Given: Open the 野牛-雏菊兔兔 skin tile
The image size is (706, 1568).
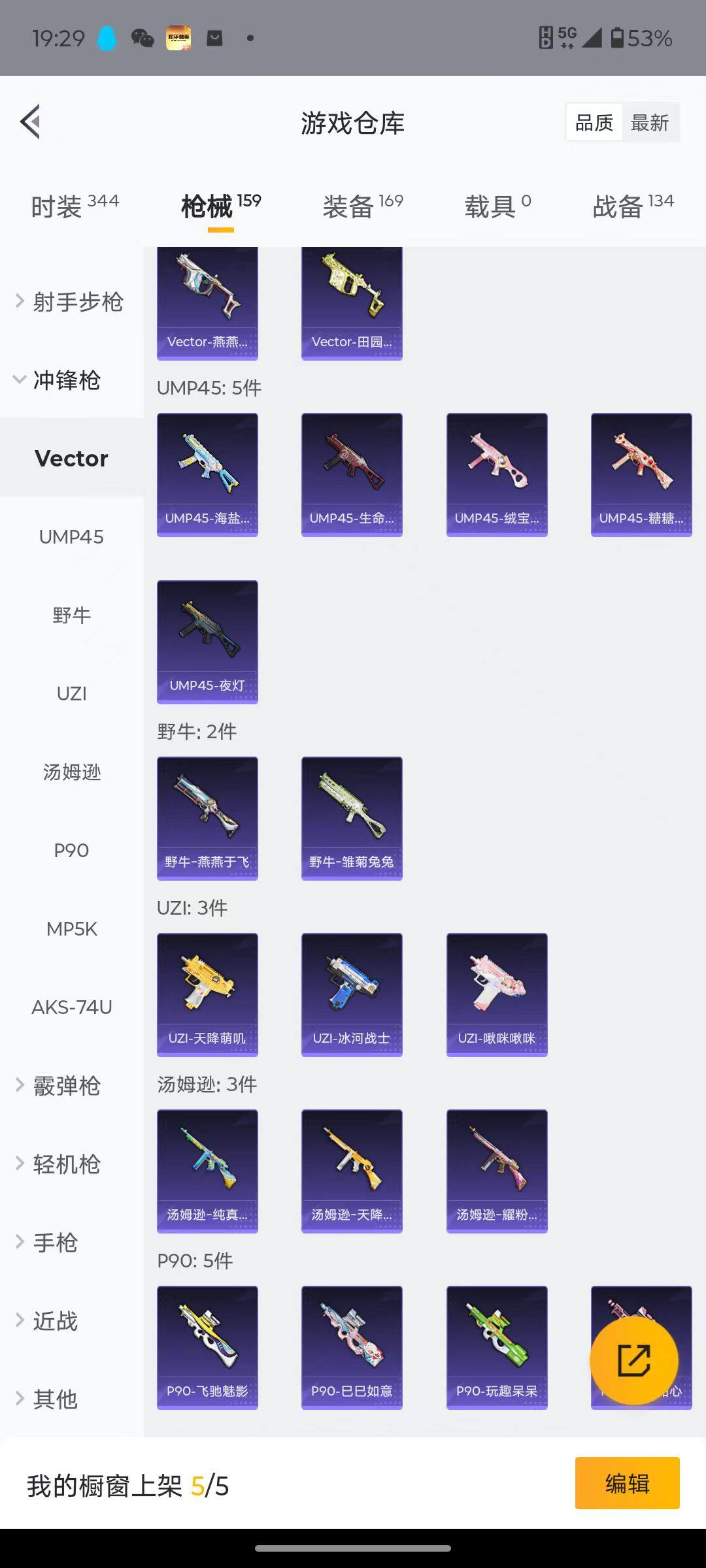Looking at the screenshot, I should (x=352, y=818).
